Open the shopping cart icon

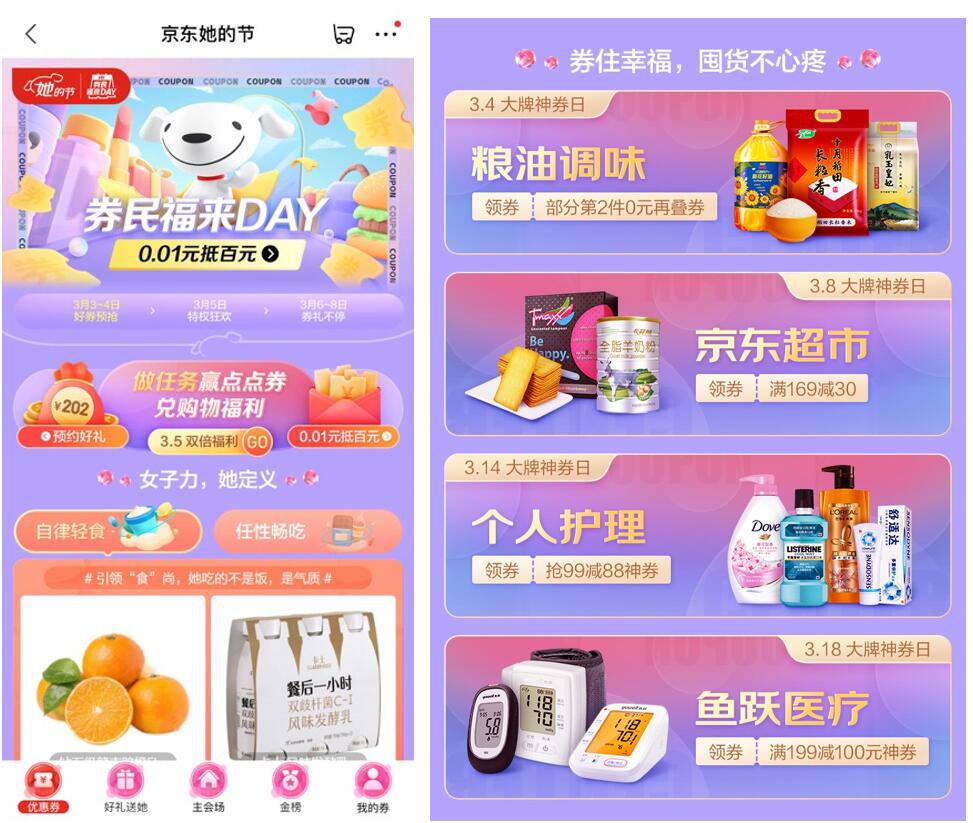pos(344,35)
